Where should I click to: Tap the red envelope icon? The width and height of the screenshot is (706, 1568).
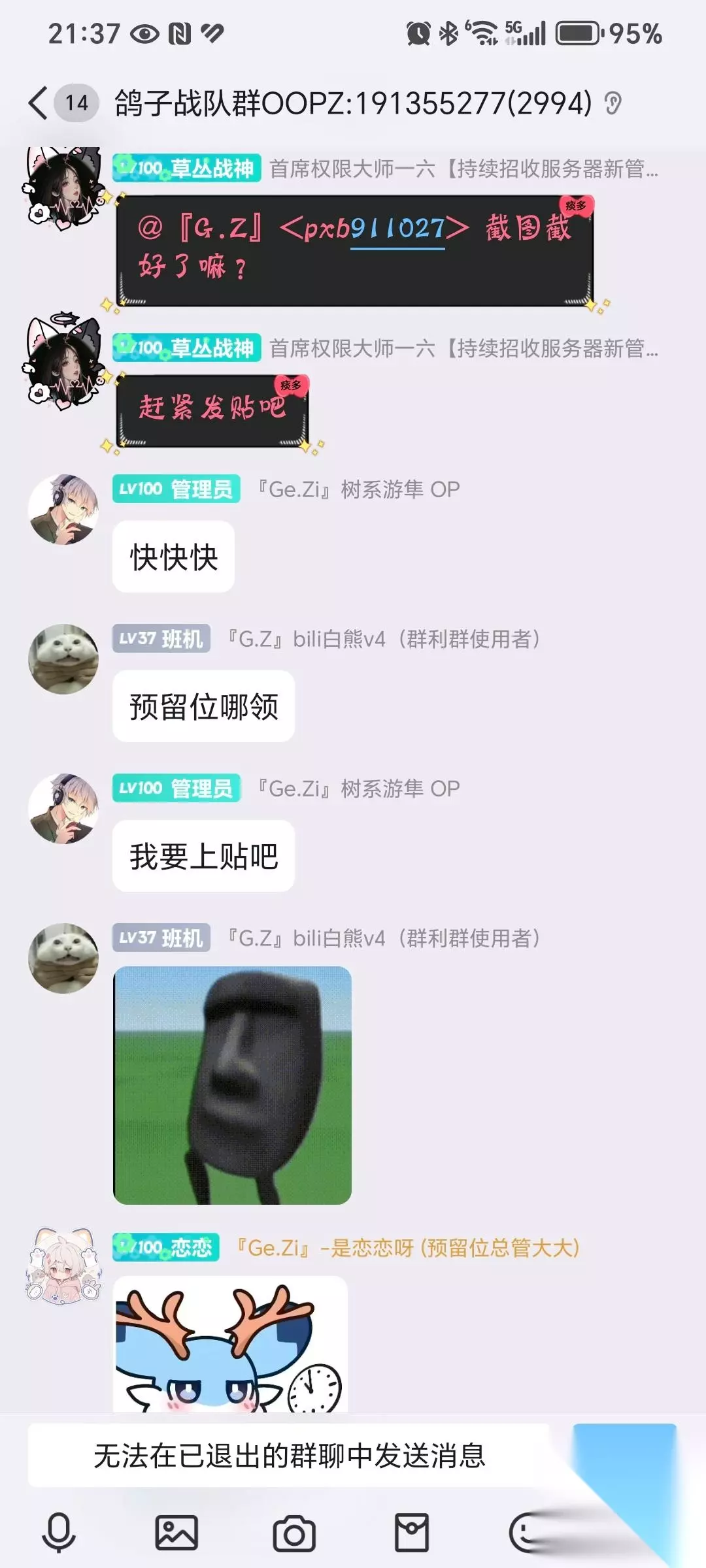click(x=412, y=1532)
